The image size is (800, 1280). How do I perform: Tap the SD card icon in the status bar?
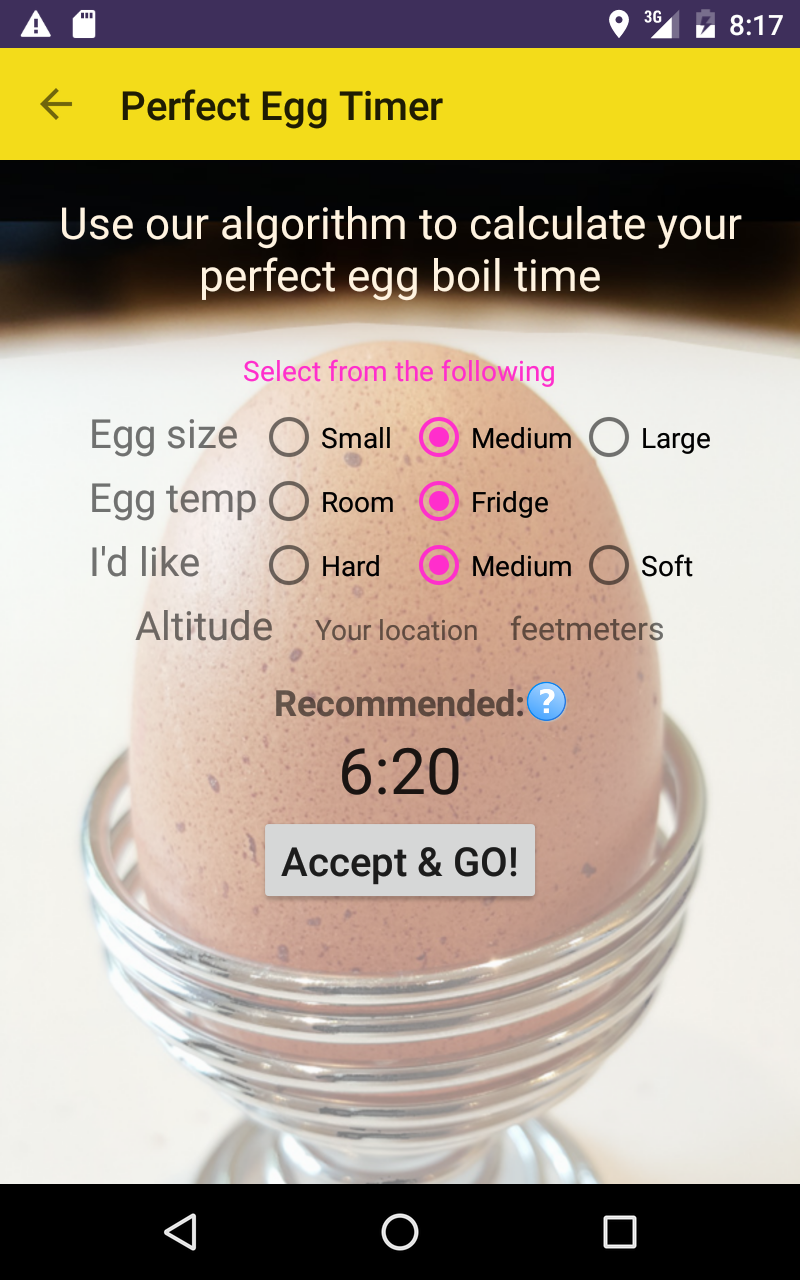(x=86, y=24)
